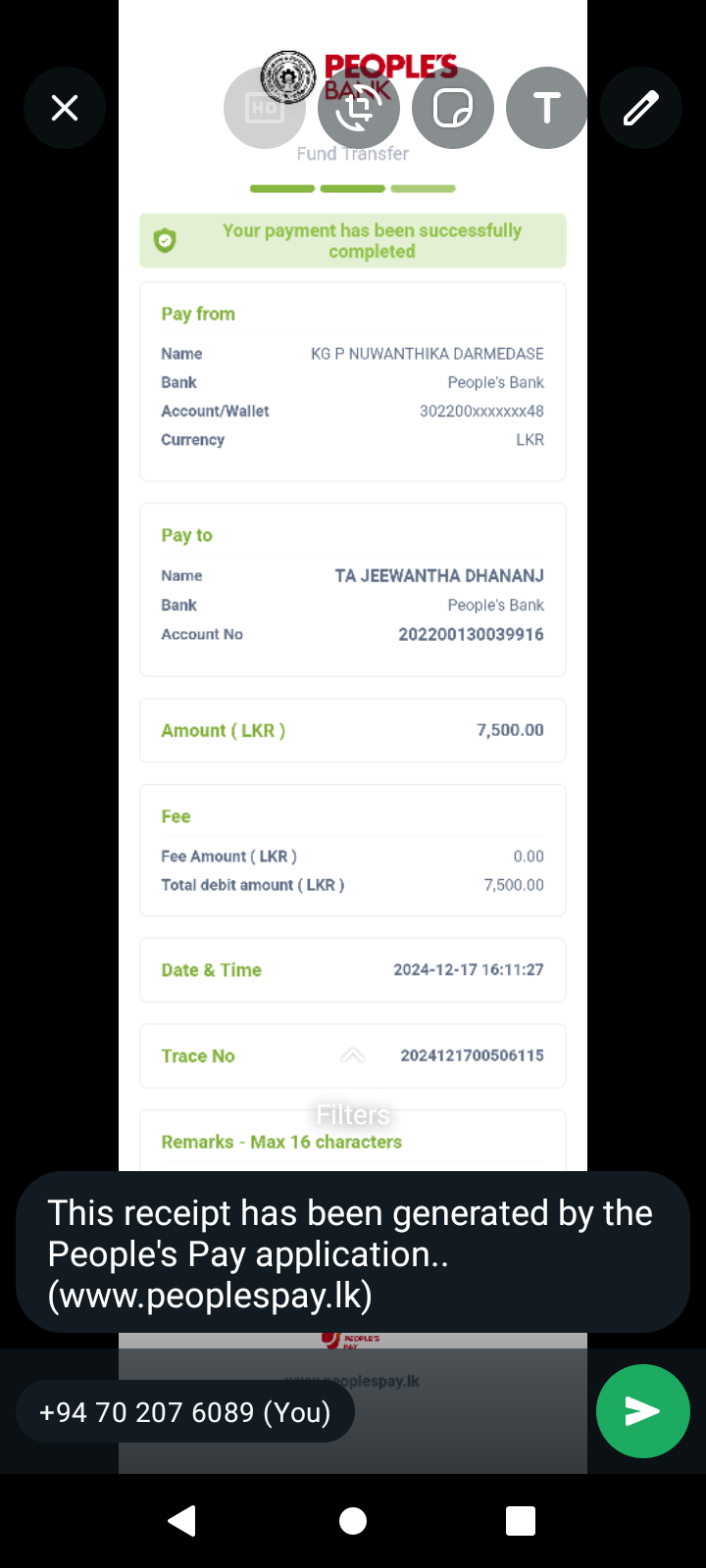
Task: Add a sticker to the image
Action: pyautogui.click(x=453, y=108)
